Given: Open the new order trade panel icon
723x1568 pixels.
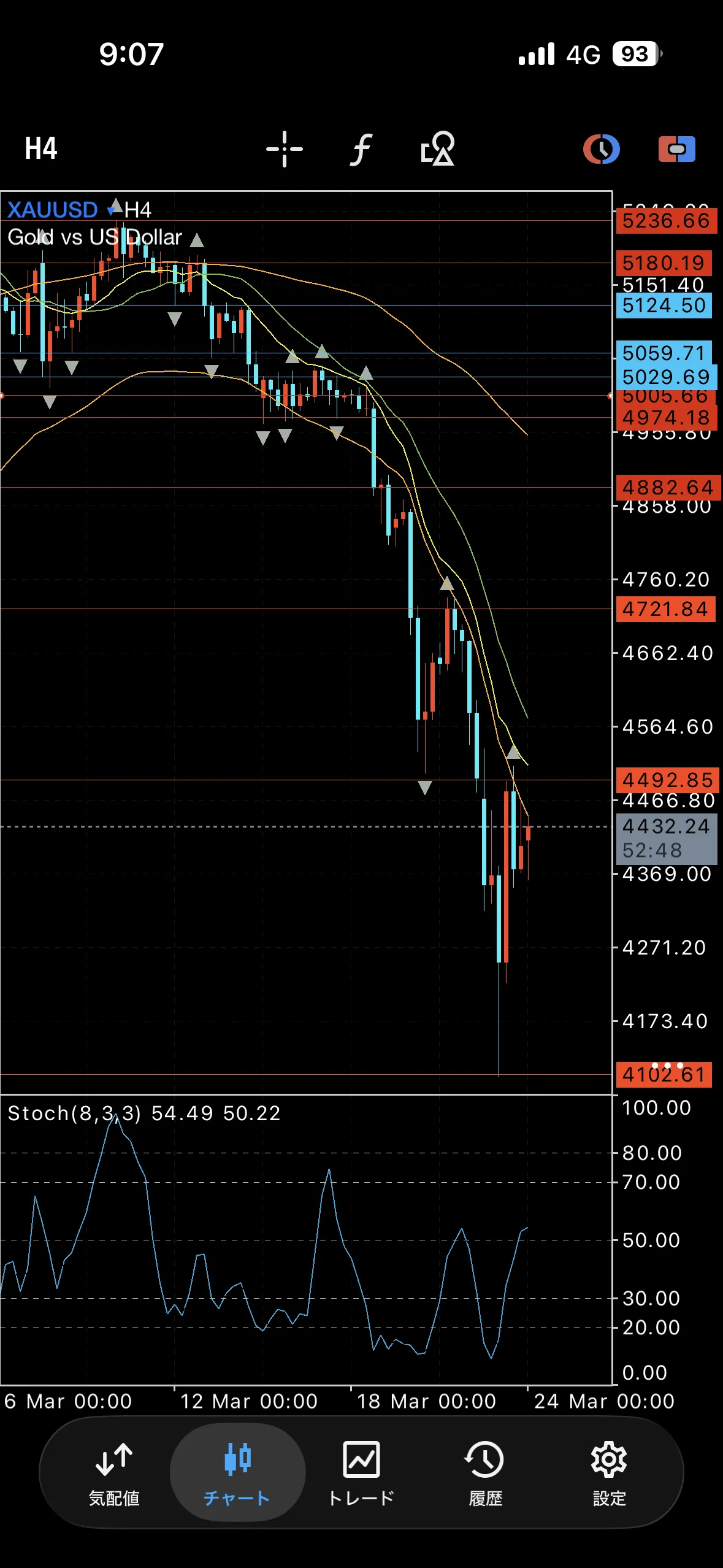Looking at the screenshot, I should pos(676,149).
